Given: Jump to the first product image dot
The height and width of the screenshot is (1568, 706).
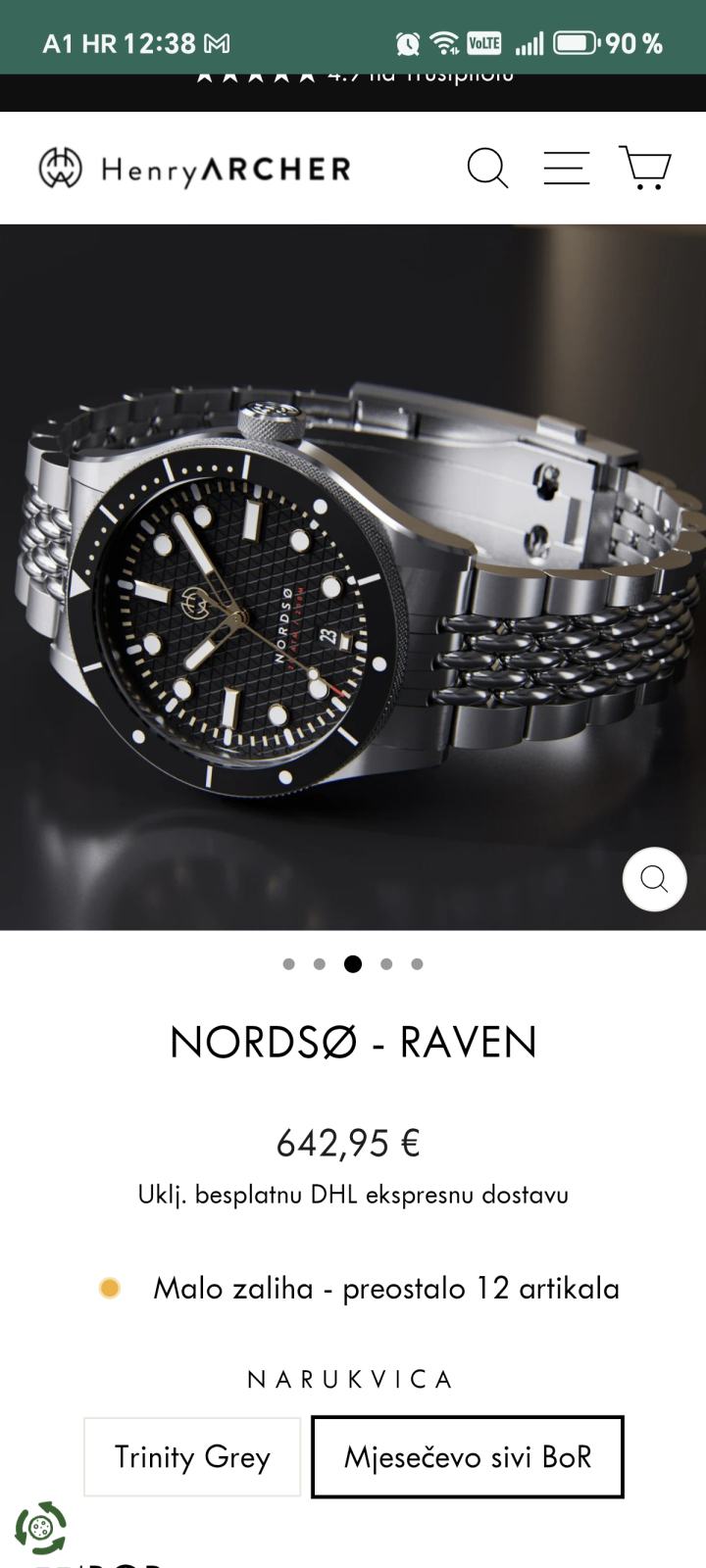Looking at the screenshot, I should 288,964.
